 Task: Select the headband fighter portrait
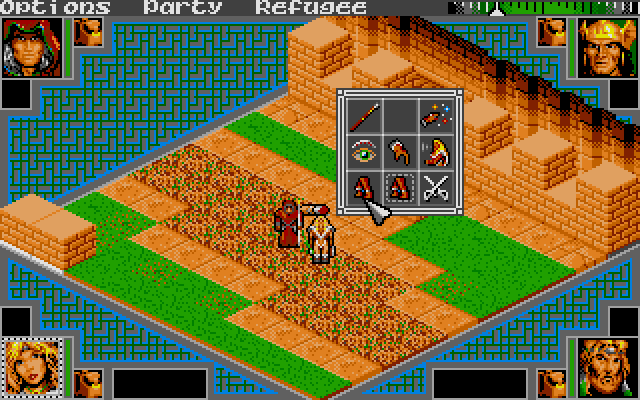[x=607, y=366]
